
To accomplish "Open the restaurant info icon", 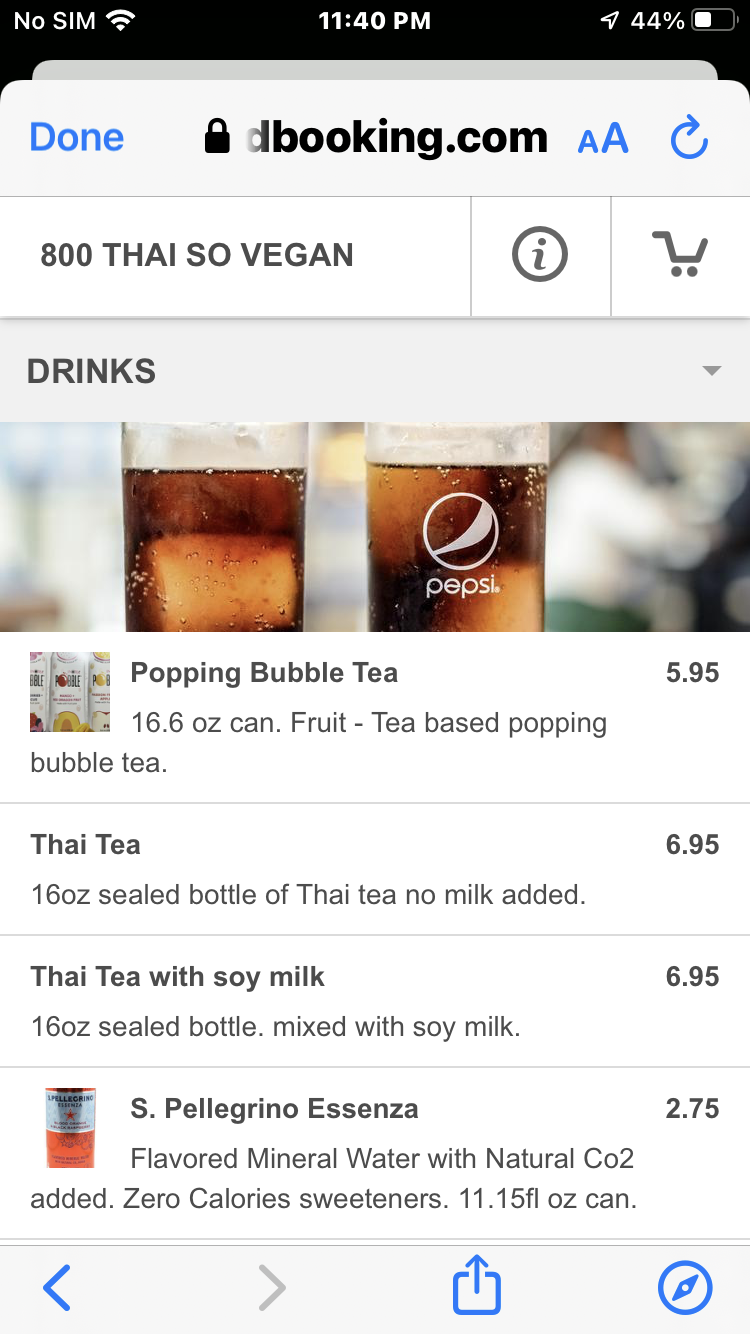I will (x=540, y=255).
